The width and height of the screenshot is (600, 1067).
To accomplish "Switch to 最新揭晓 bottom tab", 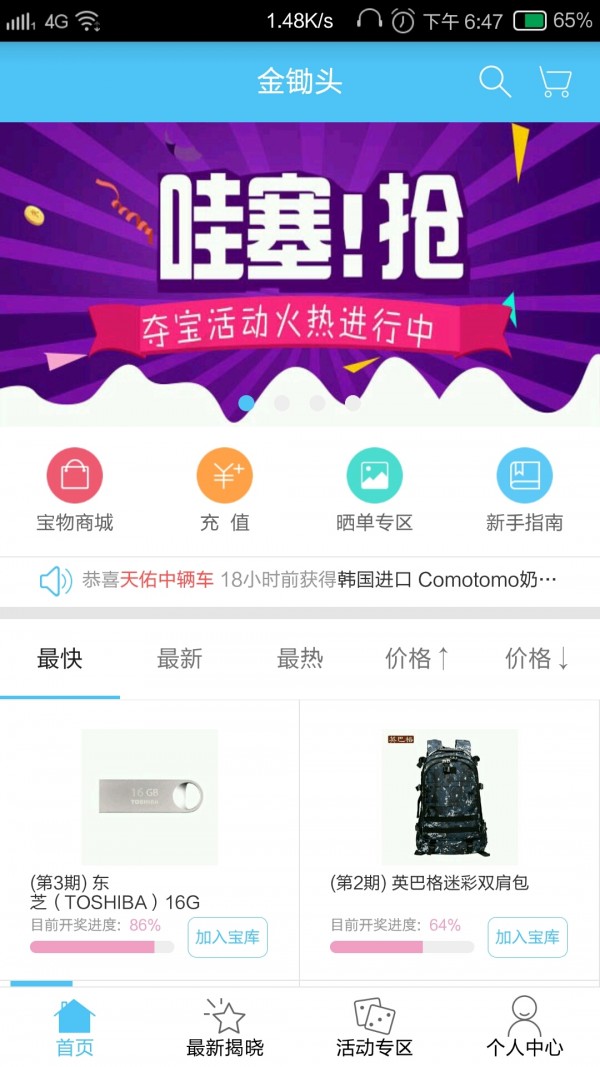I will point(224,1028).
